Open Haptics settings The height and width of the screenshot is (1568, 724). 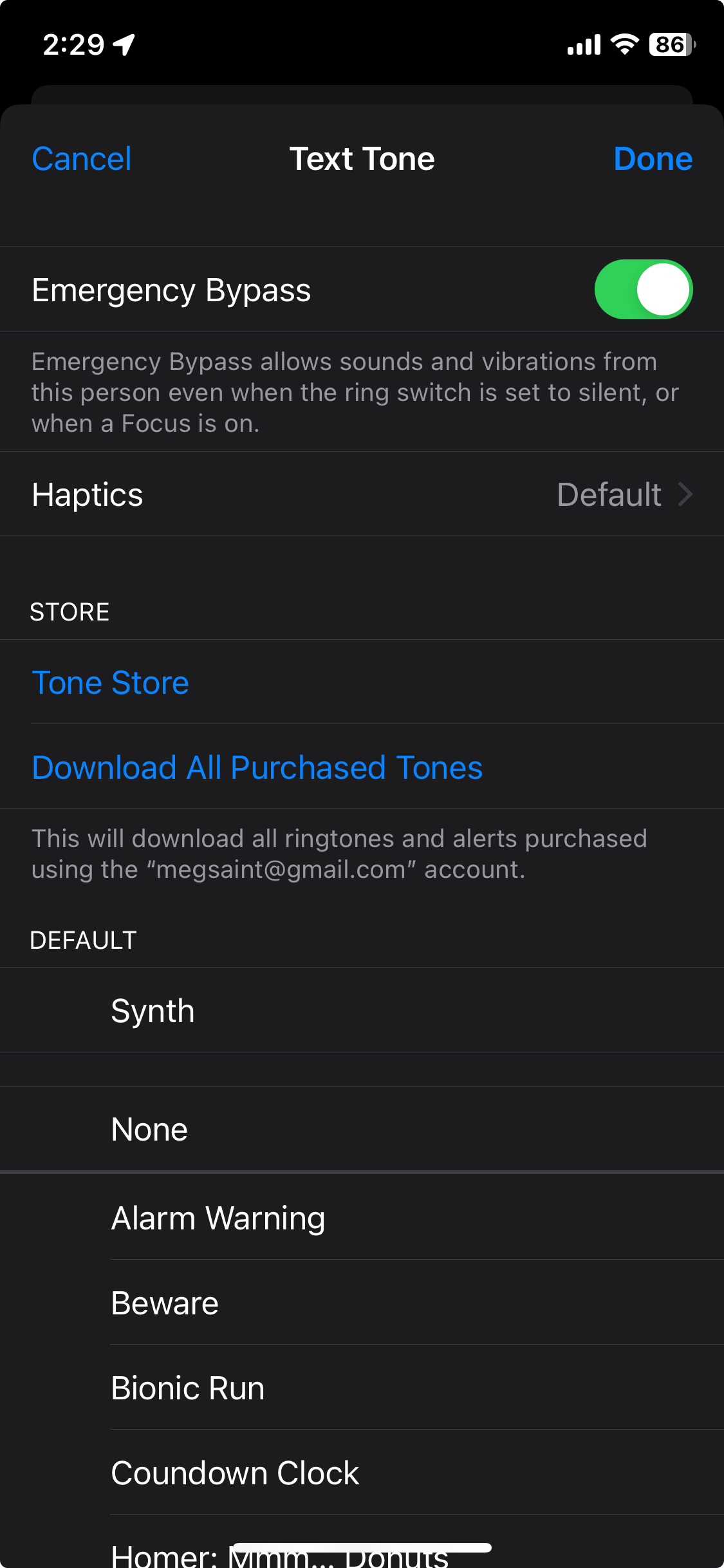362,494
